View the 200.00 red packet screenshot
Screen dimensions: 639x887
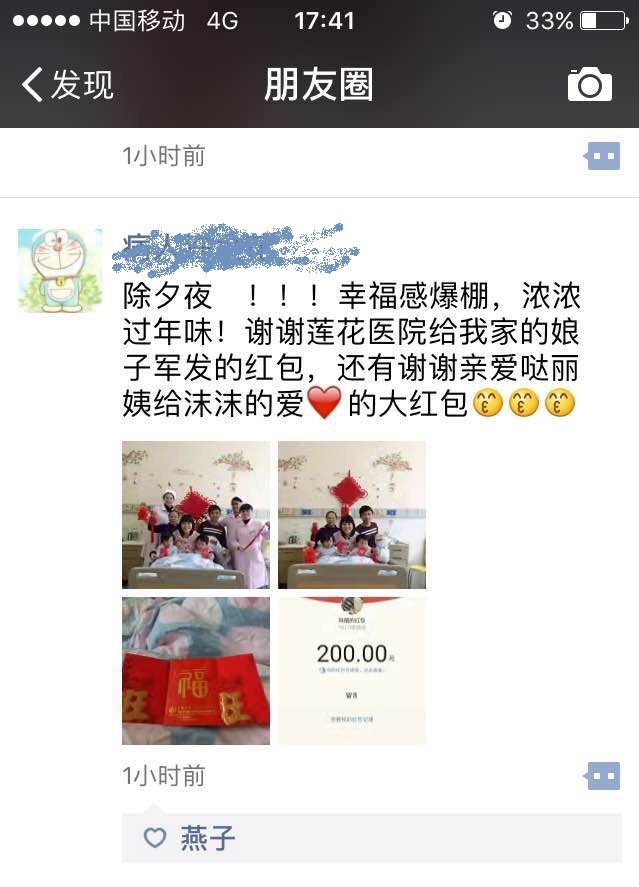pyautogui.click(x=352, y=671)
